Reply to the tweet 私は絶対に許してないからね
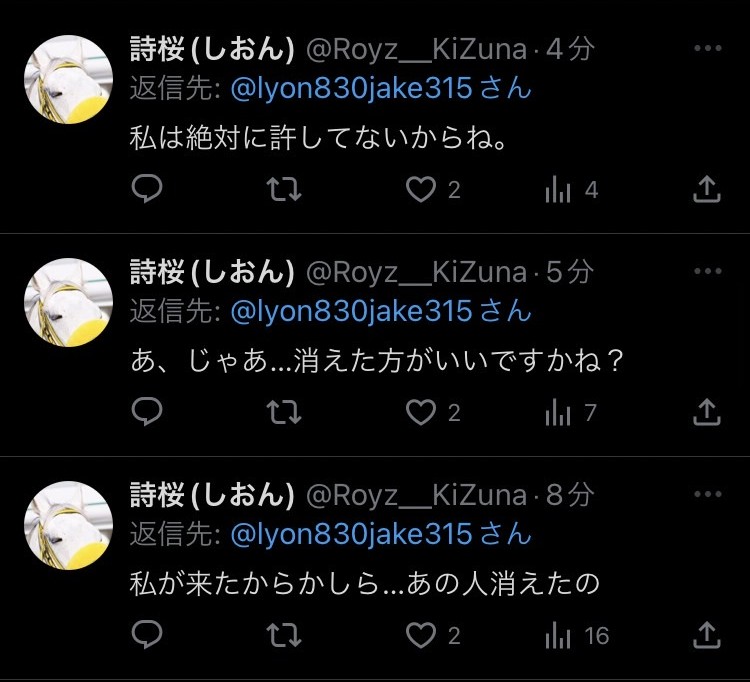Screen dimensions: 750x682 coord(147,189)
